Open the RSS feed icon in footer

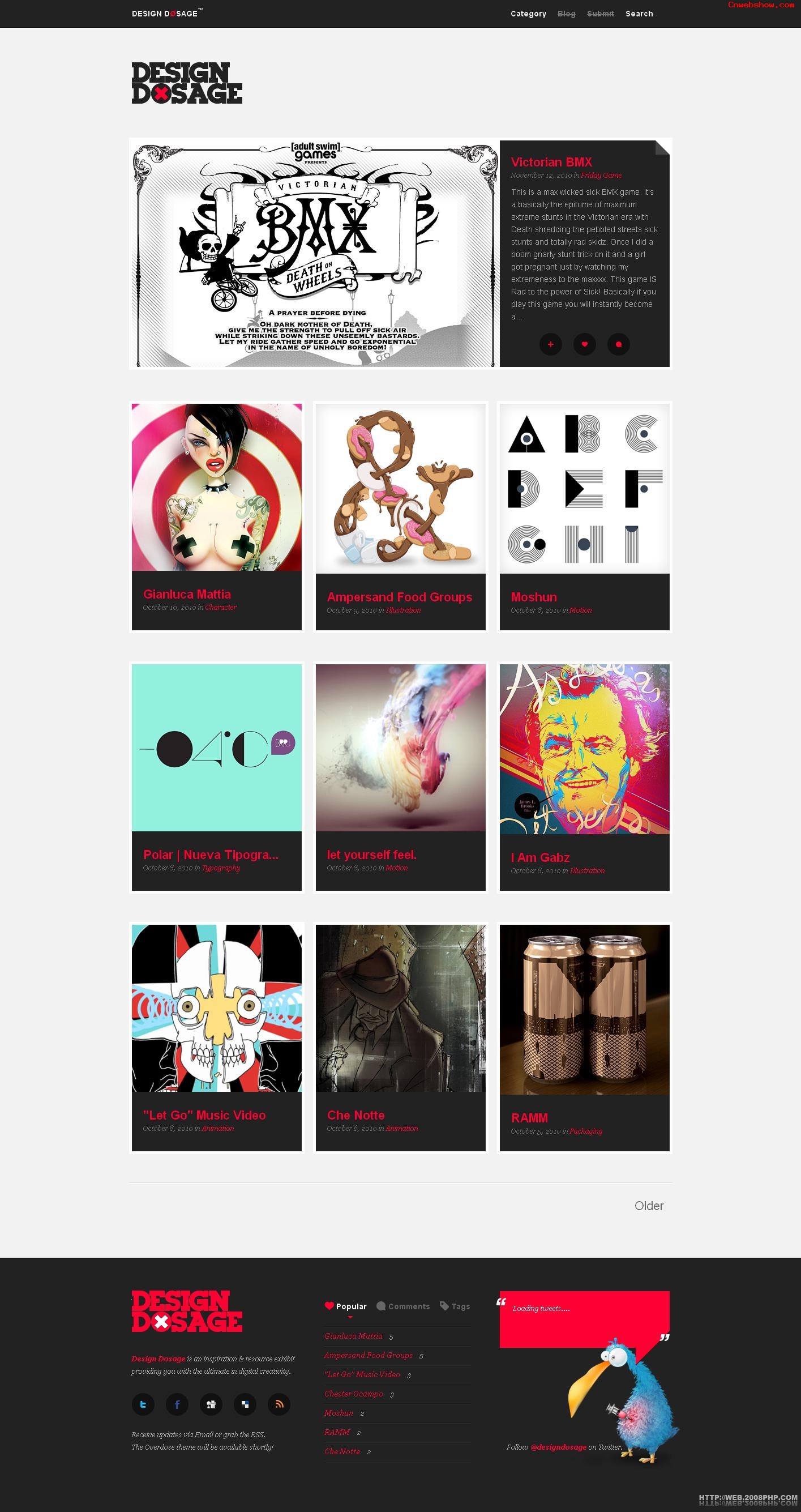(x=279, y=1404)
